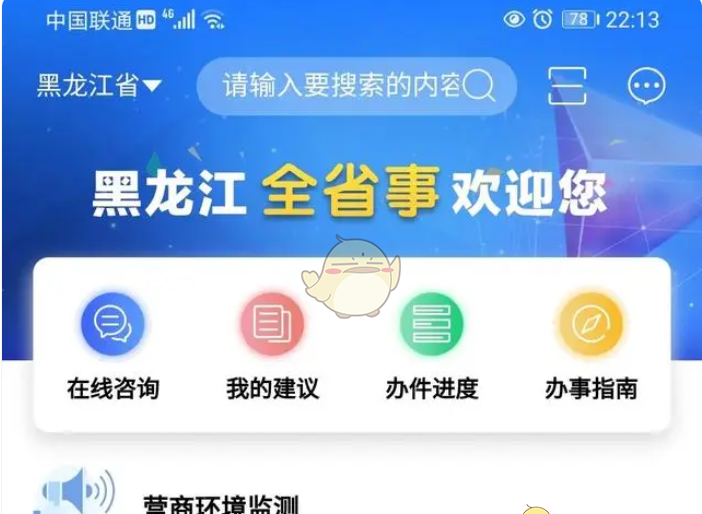This screenshot has width=702, height=514.
Task: Open the scan code icon
Action: tap(567, 86)
